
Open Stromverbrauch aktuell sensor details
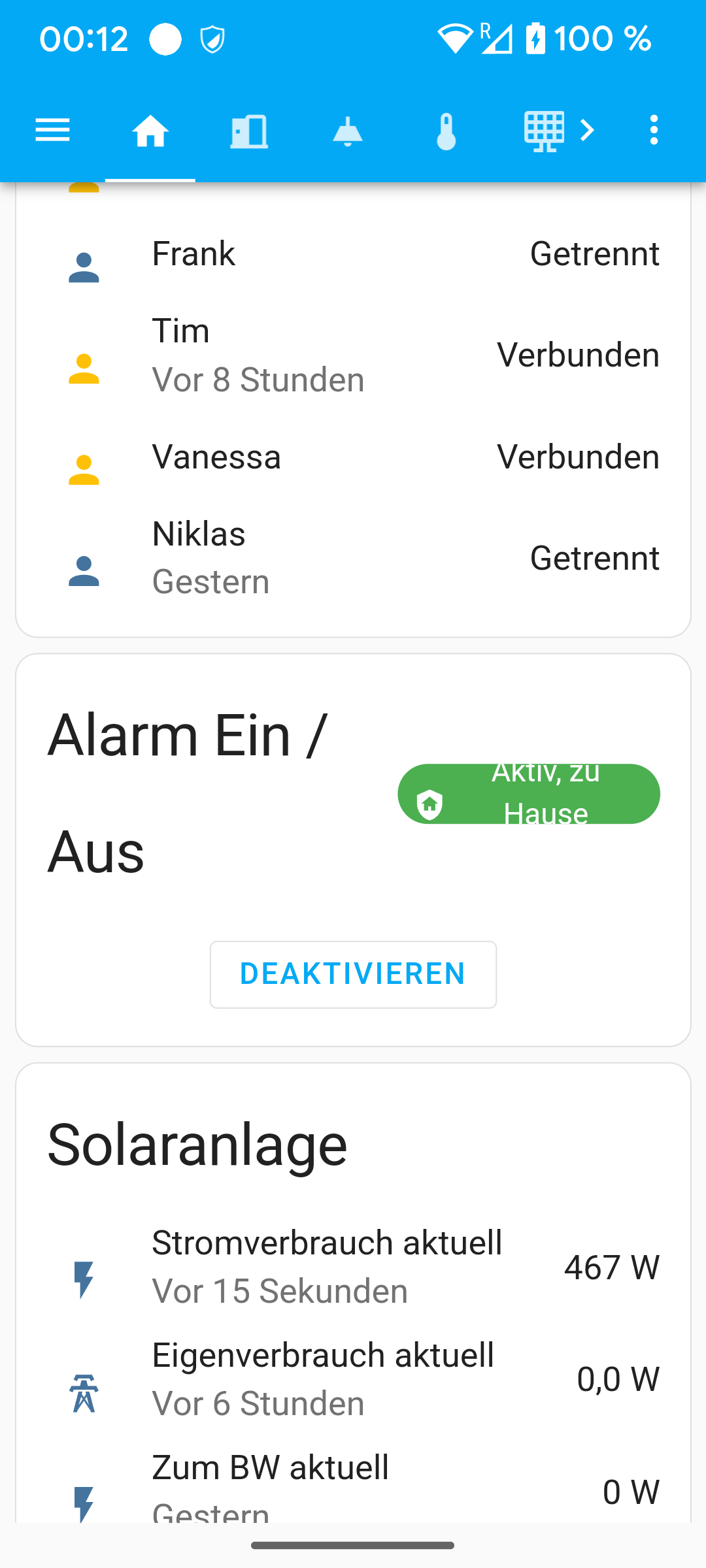tap(353, 1267)
